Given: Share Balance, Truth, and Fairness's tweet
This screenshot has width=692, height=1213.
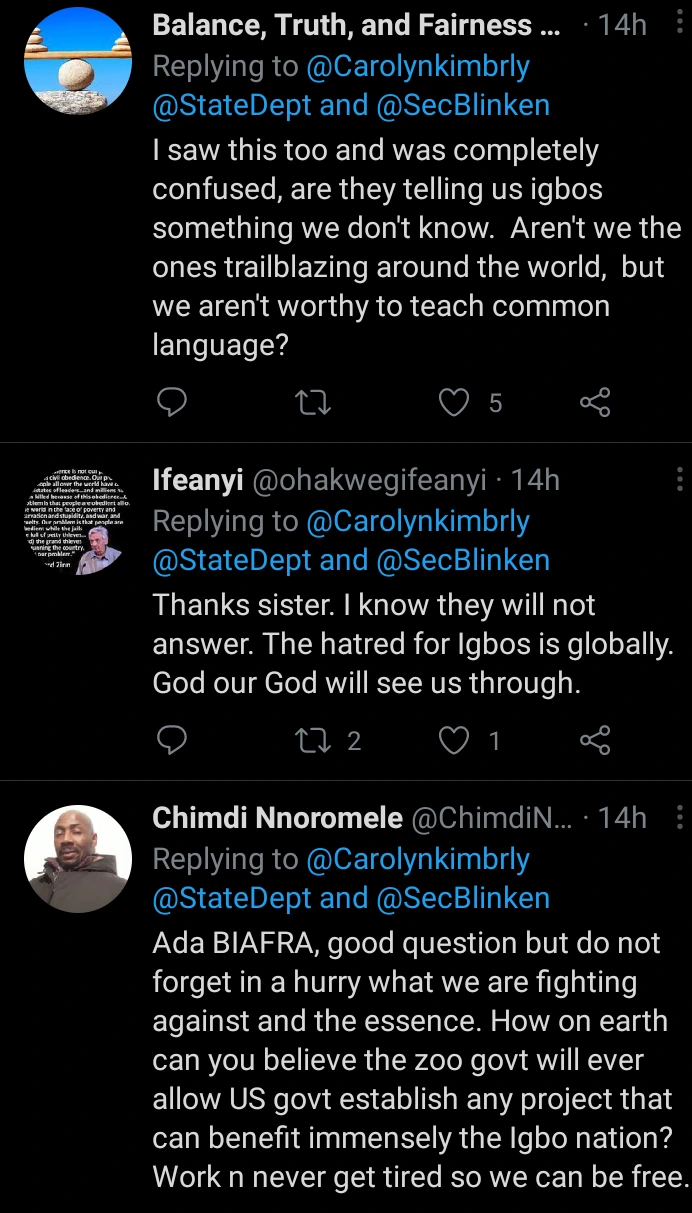Looking at the screenshot, I should [x=595, y=402].
